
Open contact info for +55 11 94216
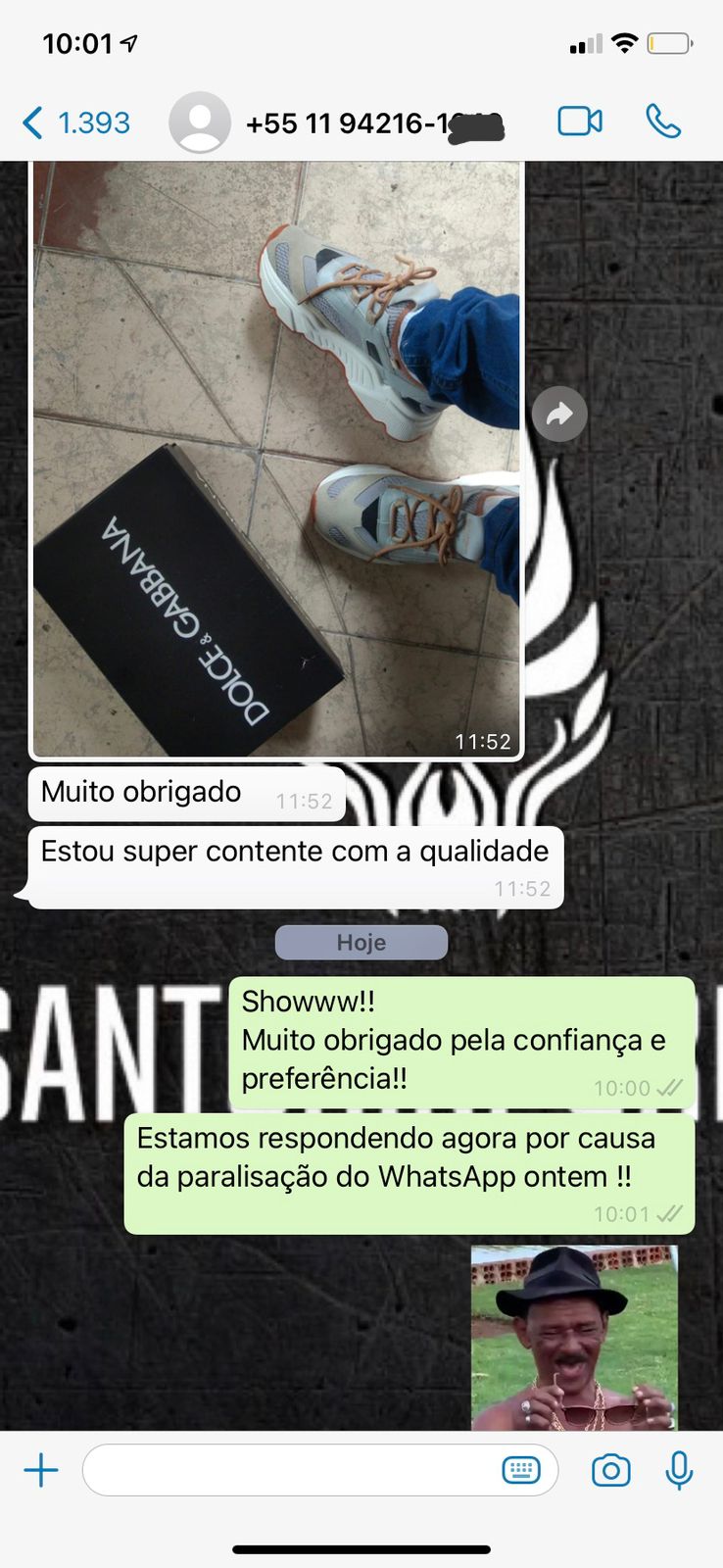372,123
